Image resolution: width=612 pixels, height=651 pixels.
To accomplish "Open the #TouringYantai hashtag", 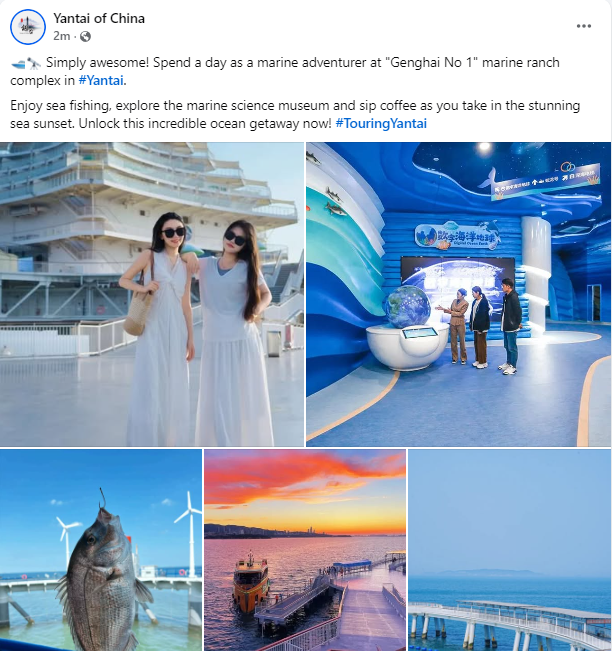I will click(x=381, y=123).
